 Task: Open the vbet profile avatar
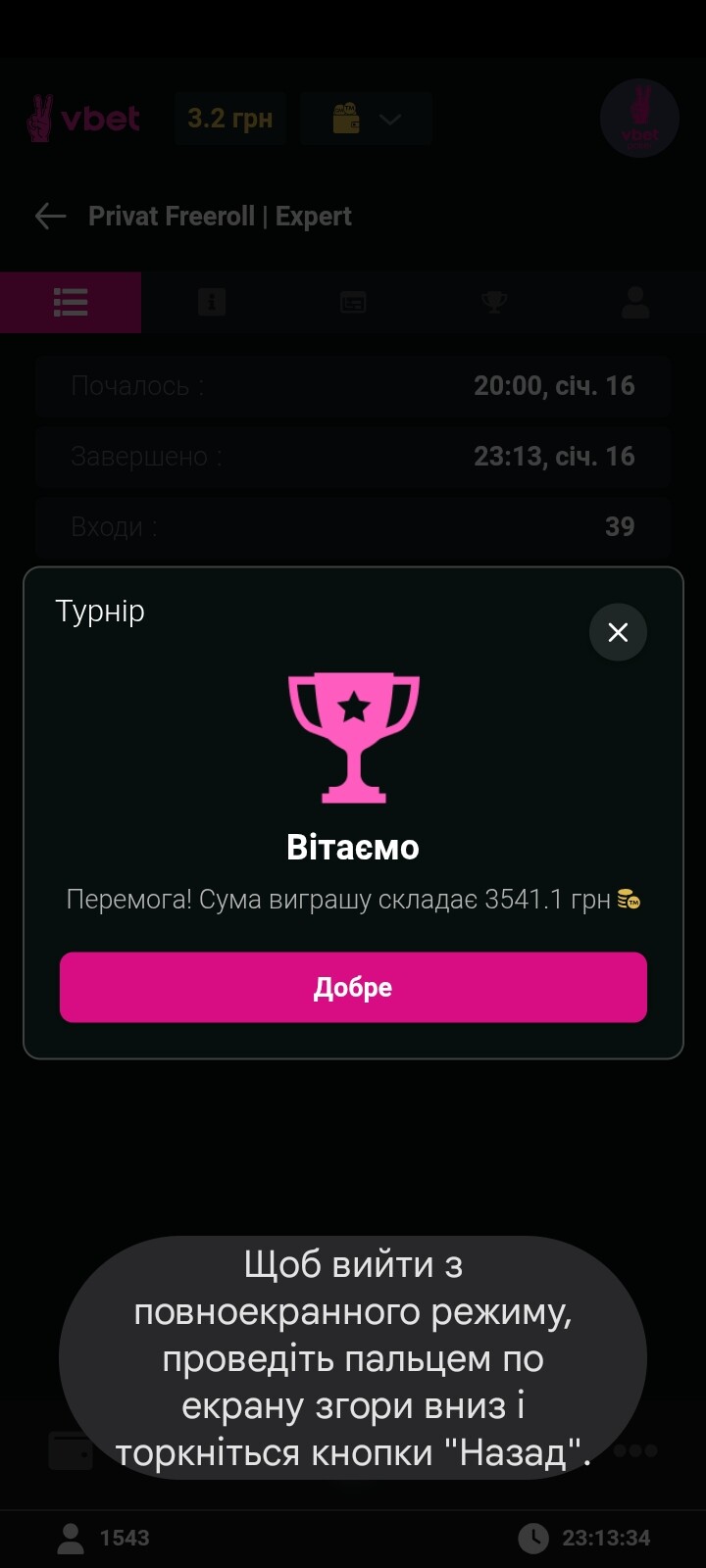[x=639, y=119]
